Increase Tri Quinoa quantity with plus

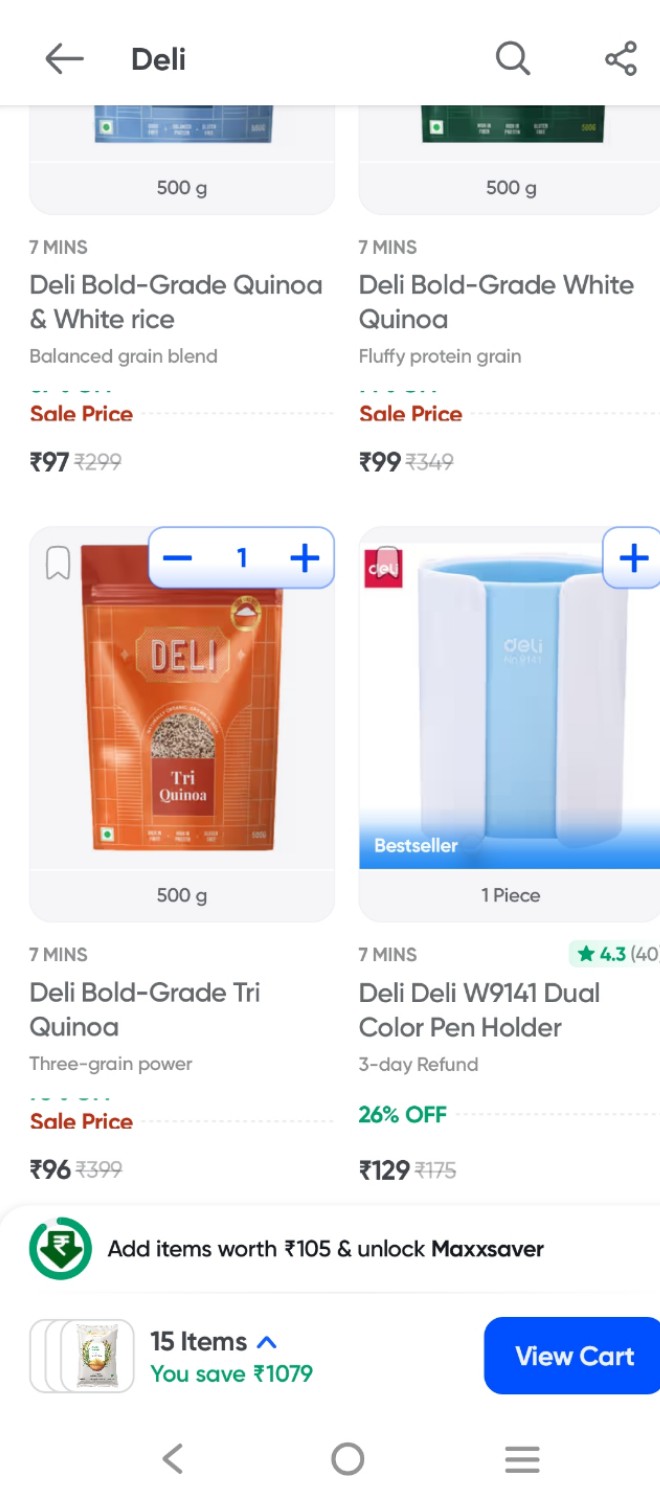point(304,558)
